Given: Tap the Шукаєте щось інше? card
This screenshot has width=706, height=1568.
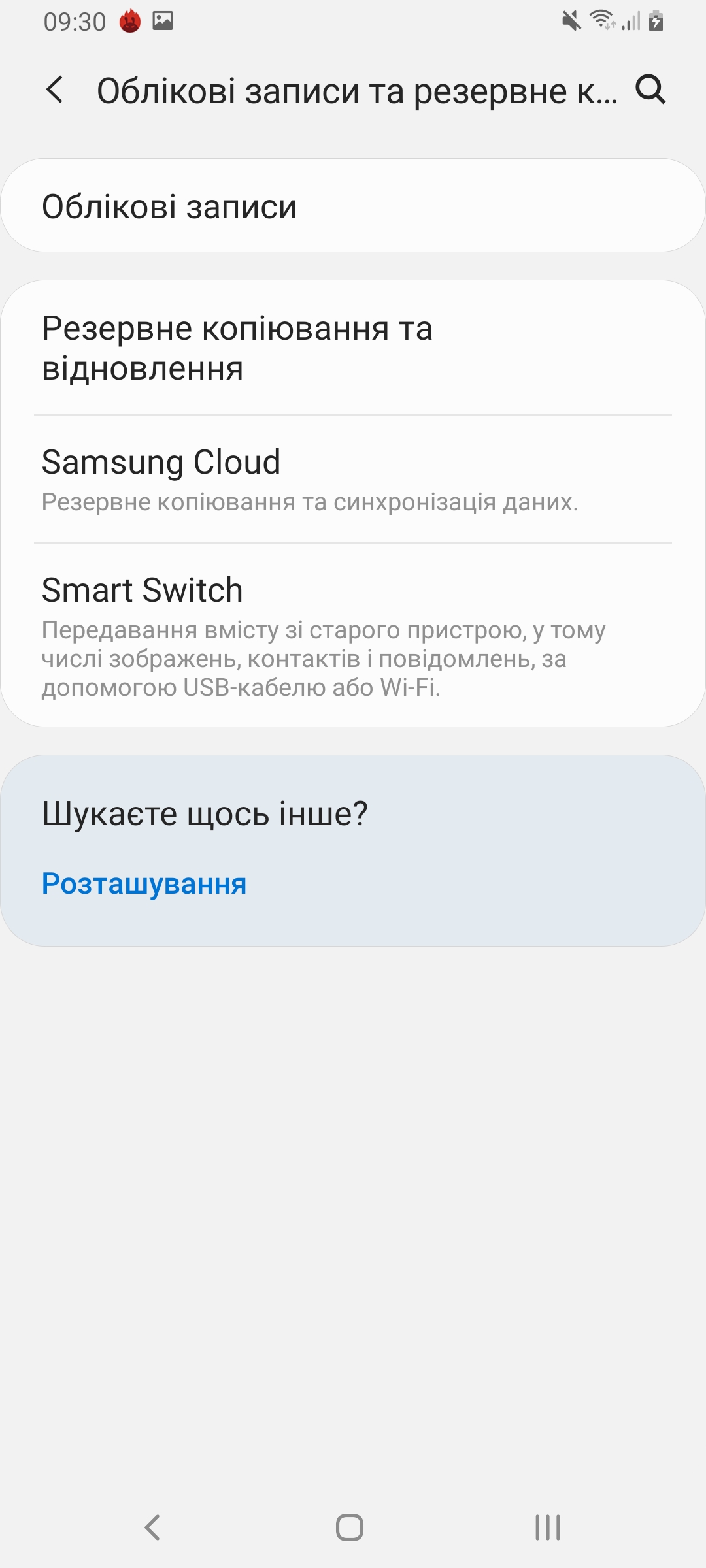Looking at the screenshot, I should 353,849.
